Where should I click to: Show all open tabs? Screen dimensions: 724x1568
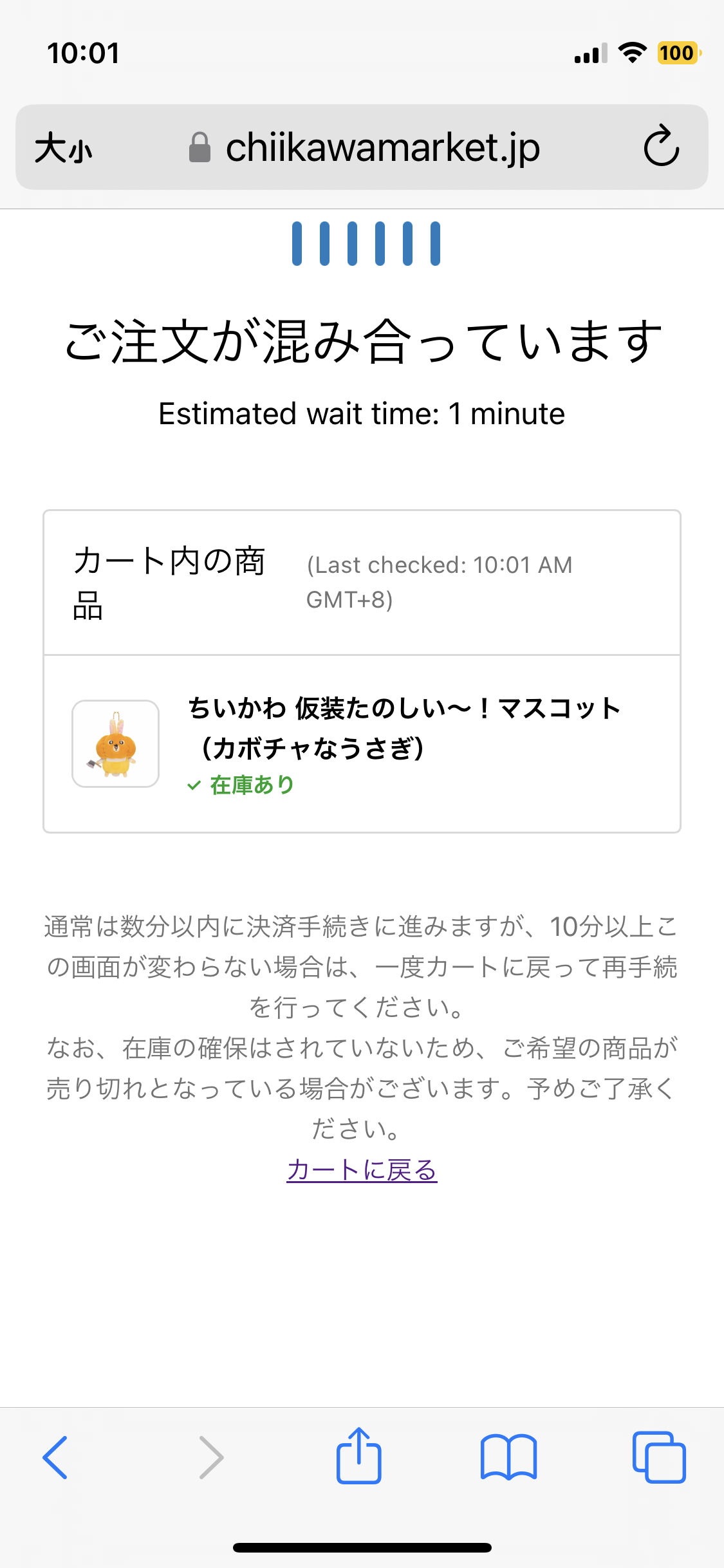pyautogui.click(x=659, y=1457)
